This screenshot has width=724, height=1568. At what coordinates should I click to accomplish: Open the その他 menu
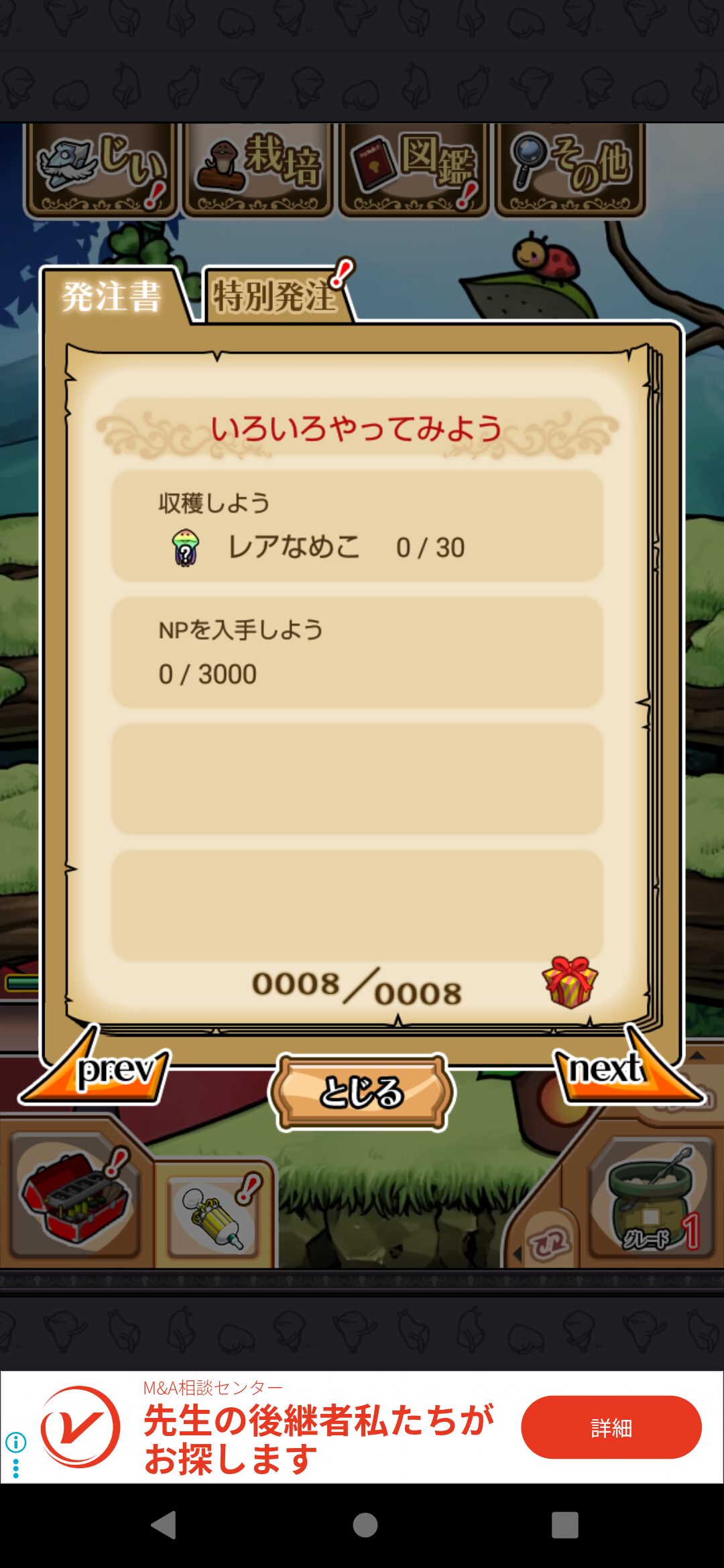pyautogui.click(x=570, y=169)
